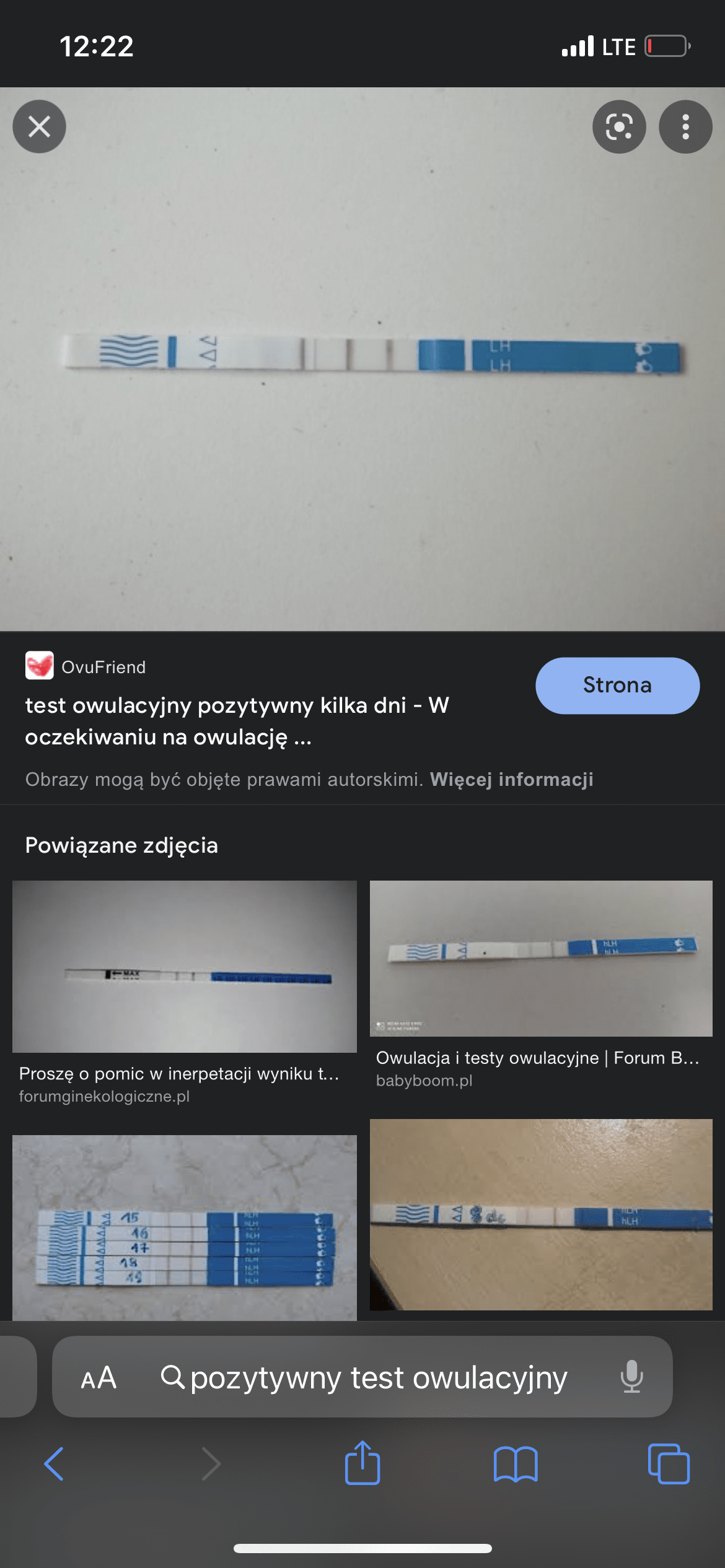Open related image from forumginekologiczne.pl
725x1568 pixels.
[184, 967]
